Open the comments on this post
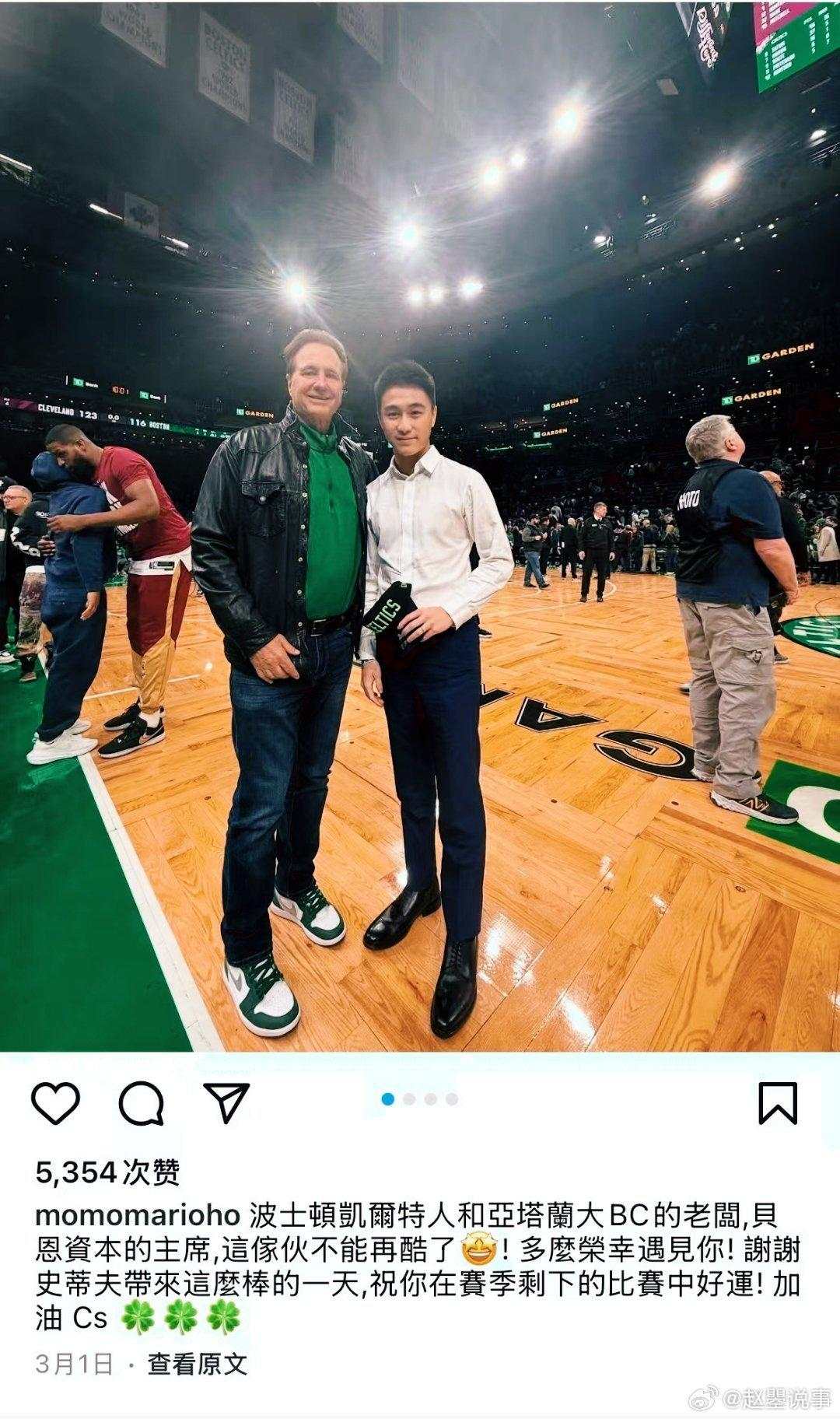 (x=142, y=1102)
